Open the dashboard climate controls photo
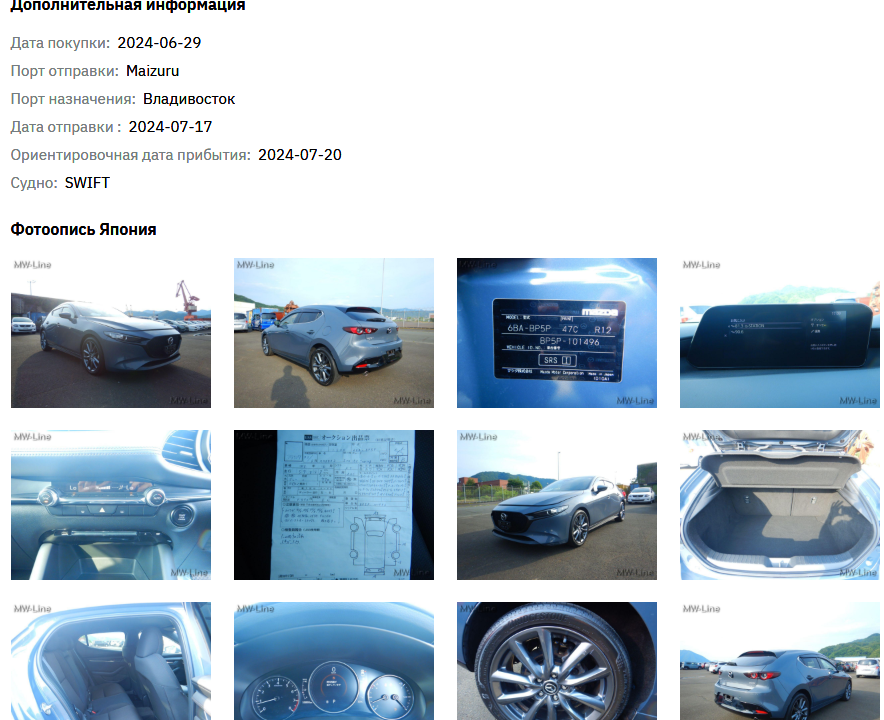 coord(110,505)
